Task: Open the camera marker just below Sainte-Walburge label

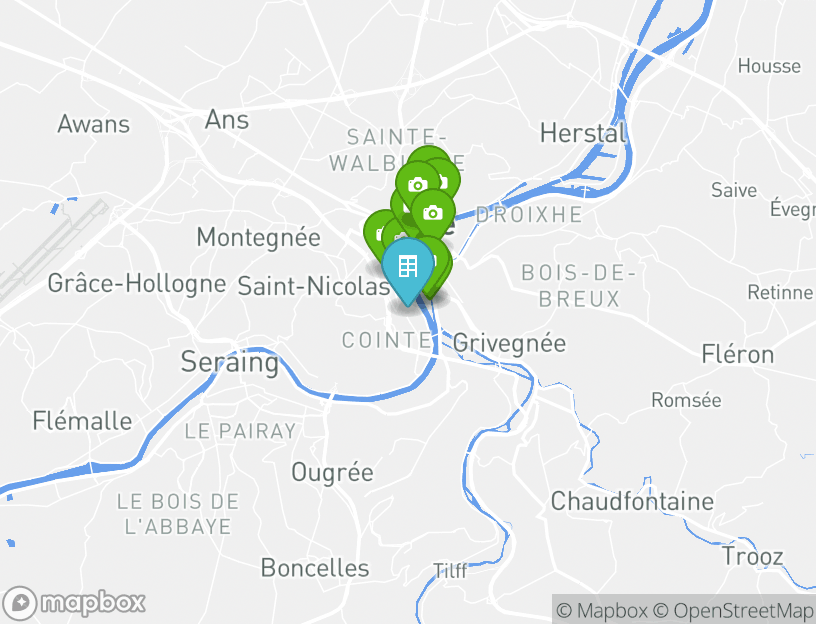Action: (x=418, y=184)
